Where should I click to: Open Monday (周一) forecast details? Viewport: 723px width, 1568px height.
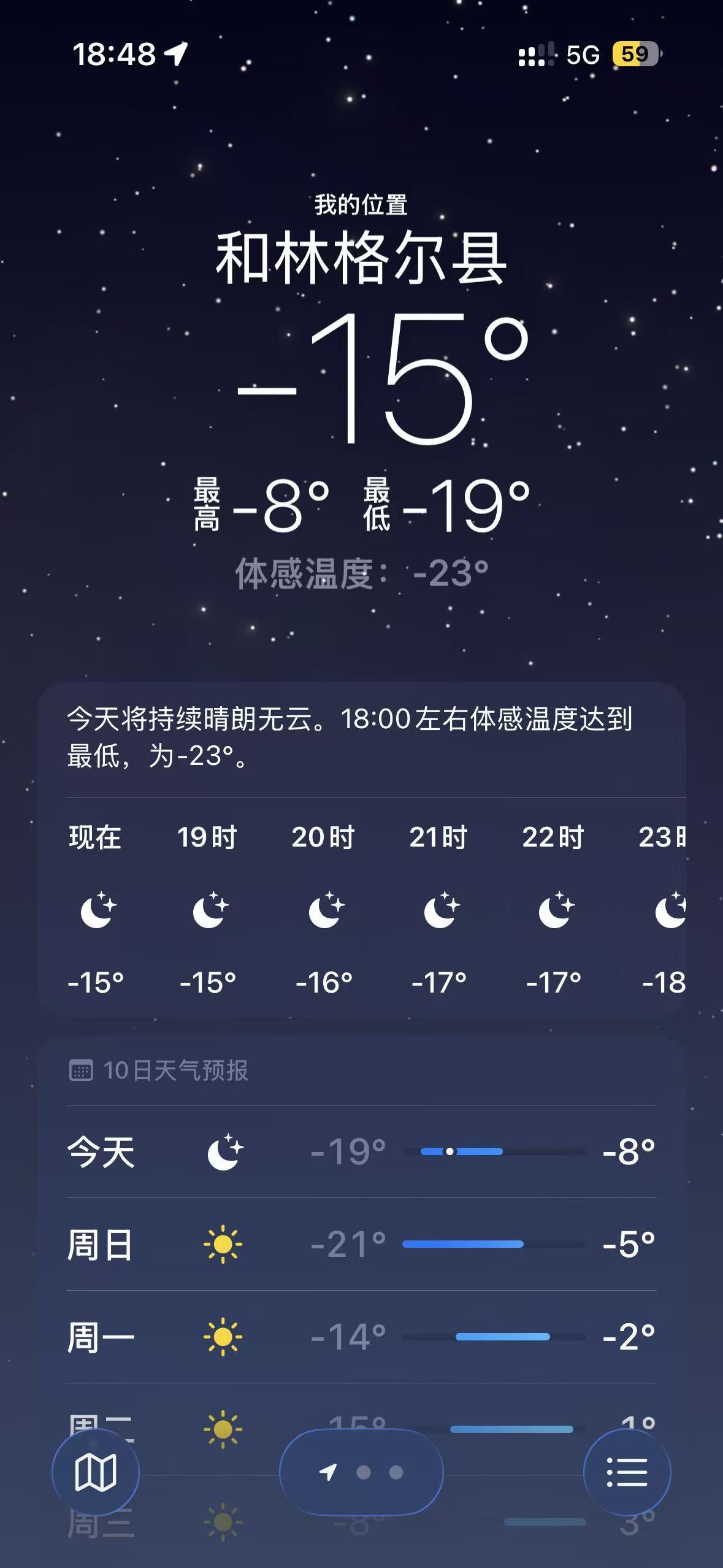(361, 1337)
